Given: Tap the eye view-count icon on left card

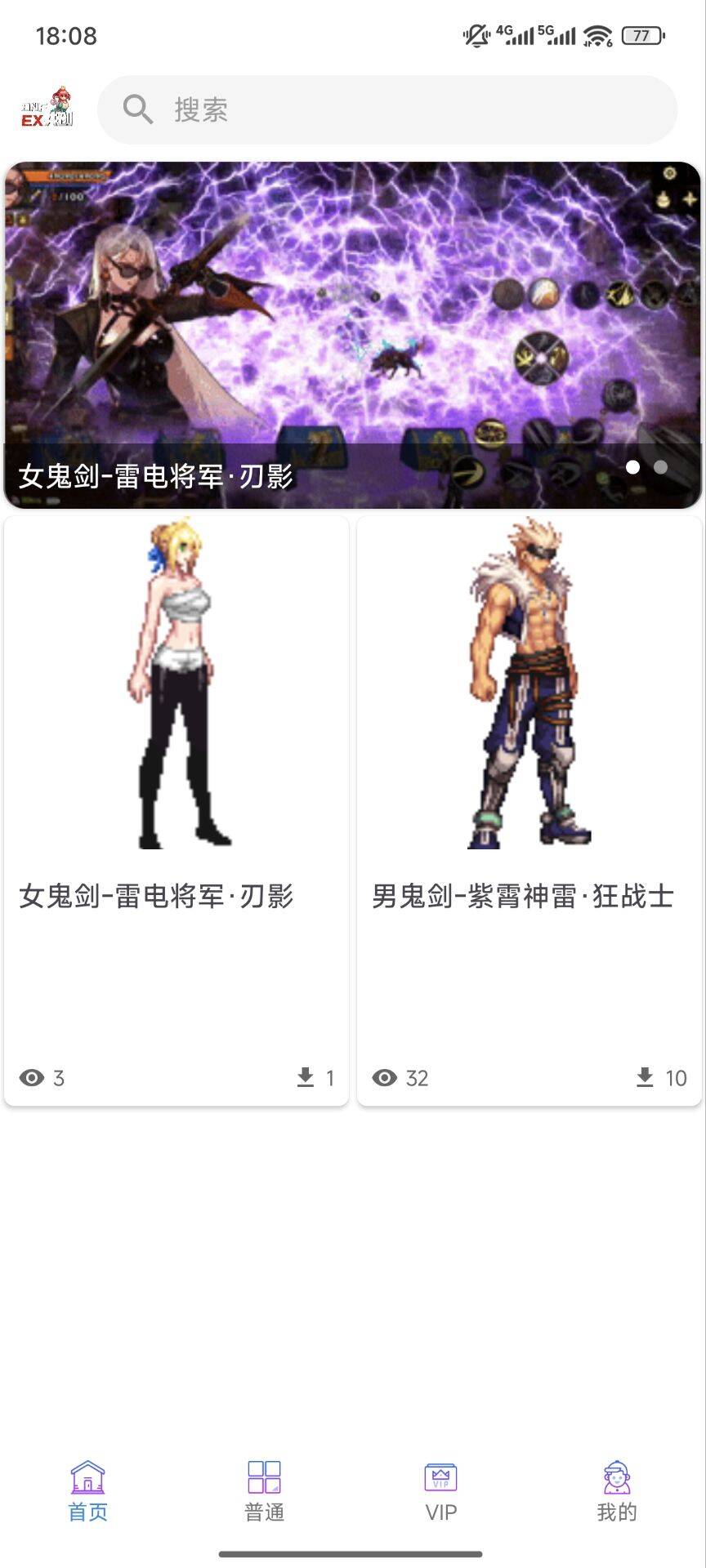Looking at the screenshot, I should [x=31, y=1078].
